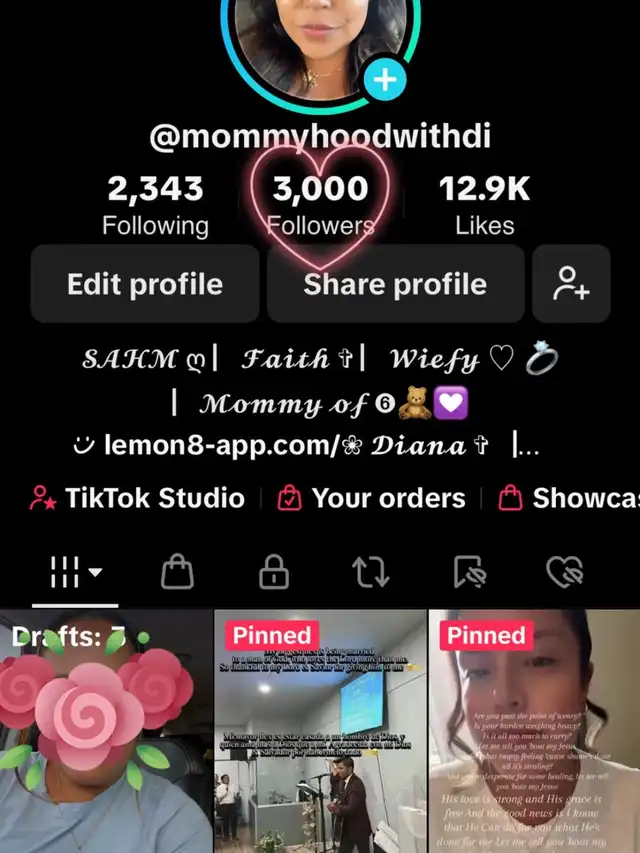
Task: Go to Your orders
Action: point(372,498)
